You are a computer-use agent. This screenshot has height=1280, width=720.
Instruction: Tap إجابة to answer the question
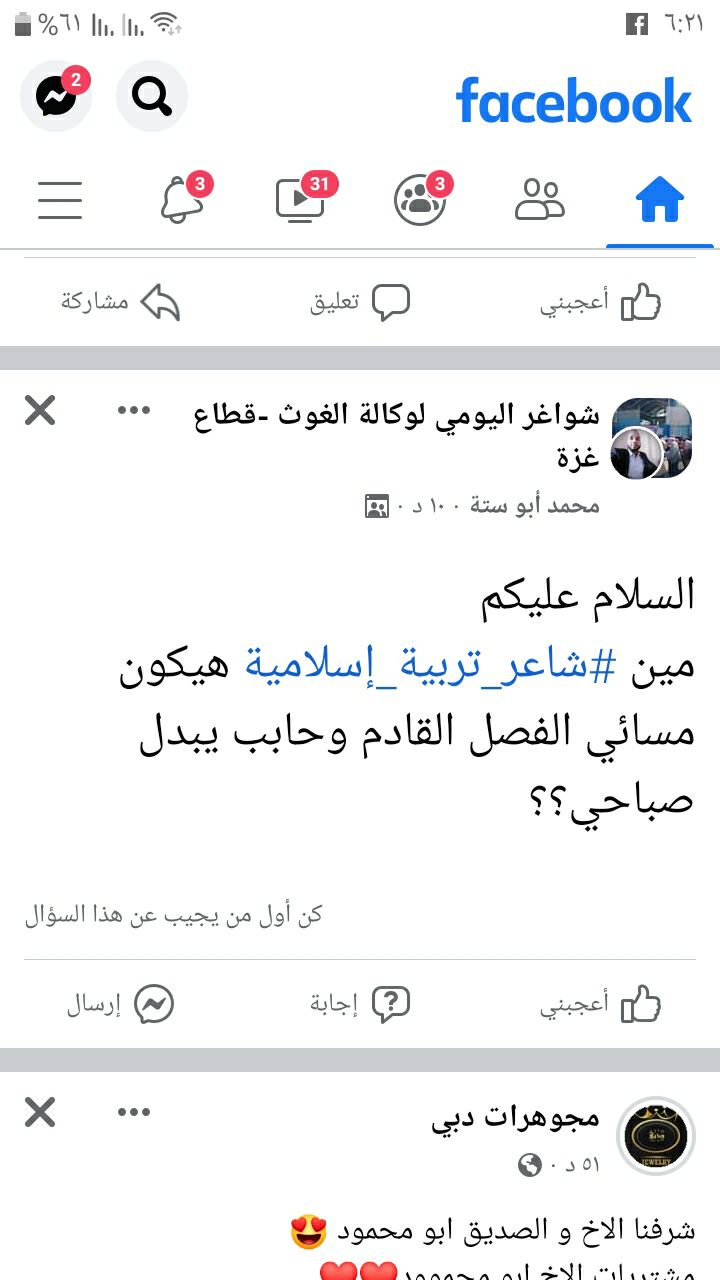[360, 1004]
